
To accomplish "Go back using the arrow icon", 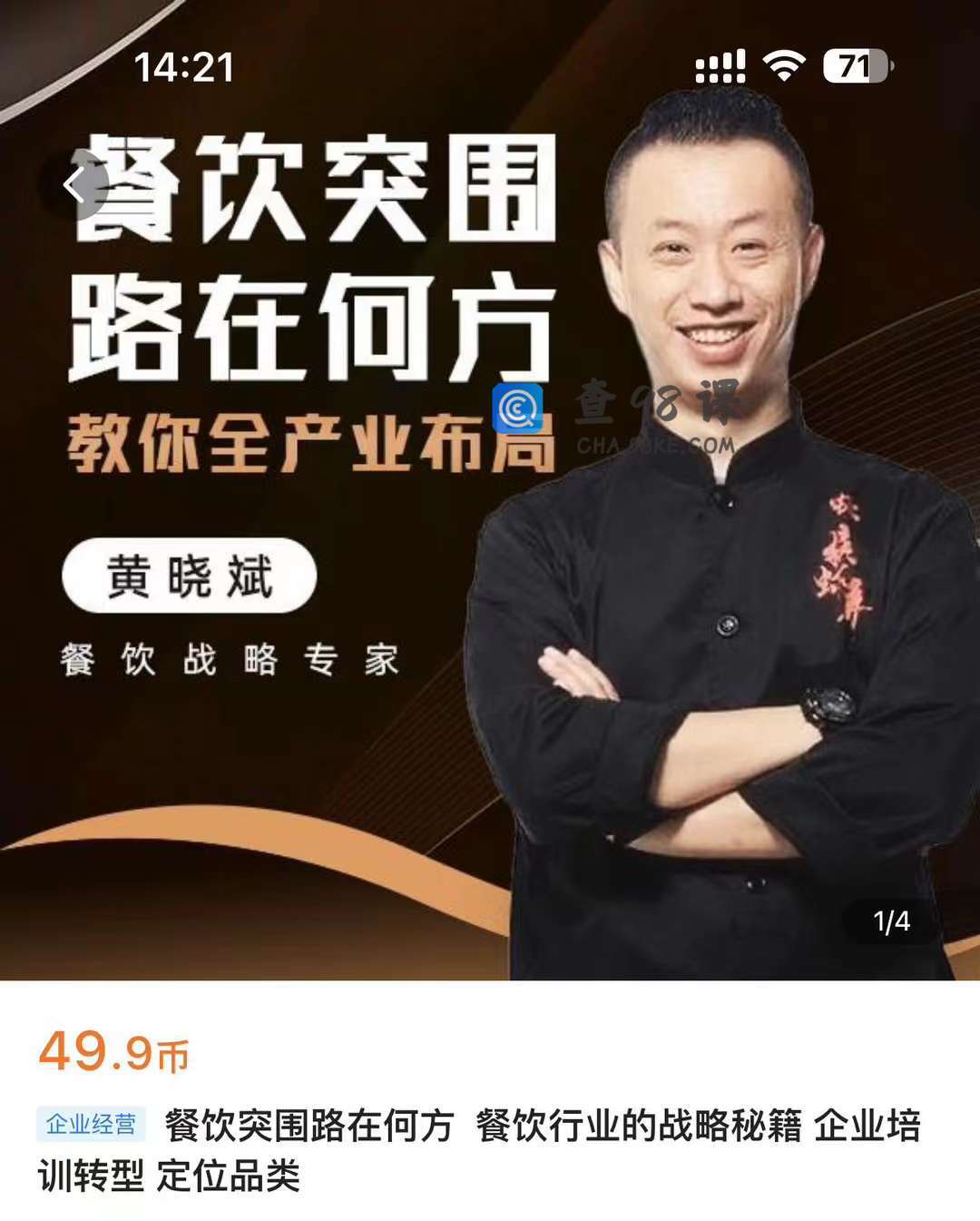I will click(75, 185).
